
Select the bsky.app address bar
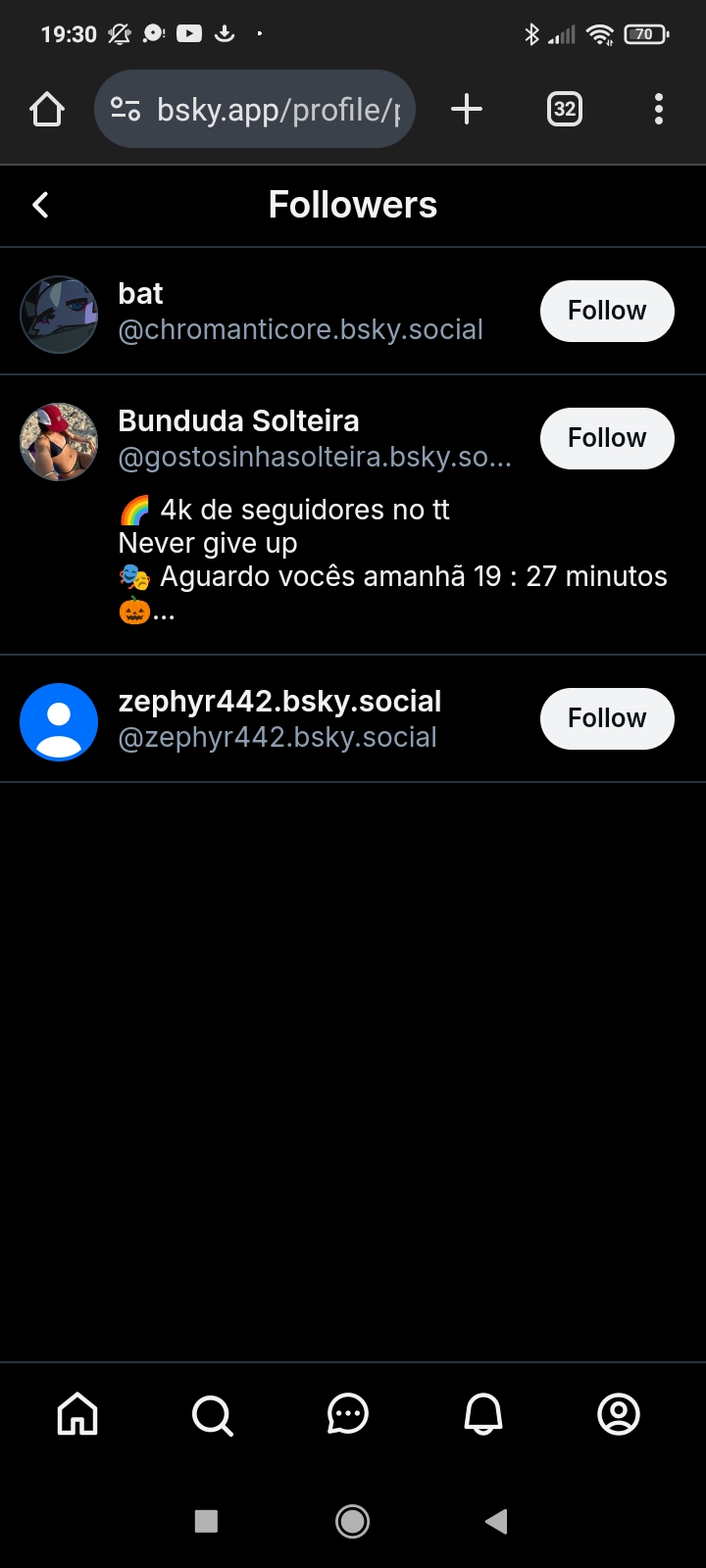tap(255, 109)
